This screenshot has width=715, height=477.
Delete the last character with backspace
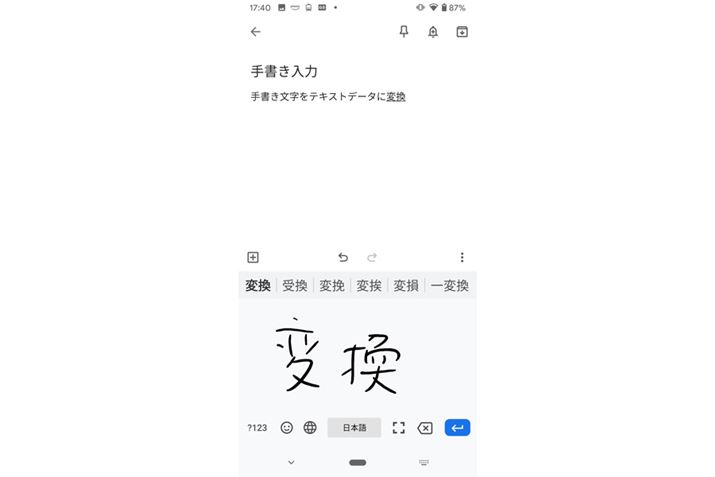tap(425, 428)
